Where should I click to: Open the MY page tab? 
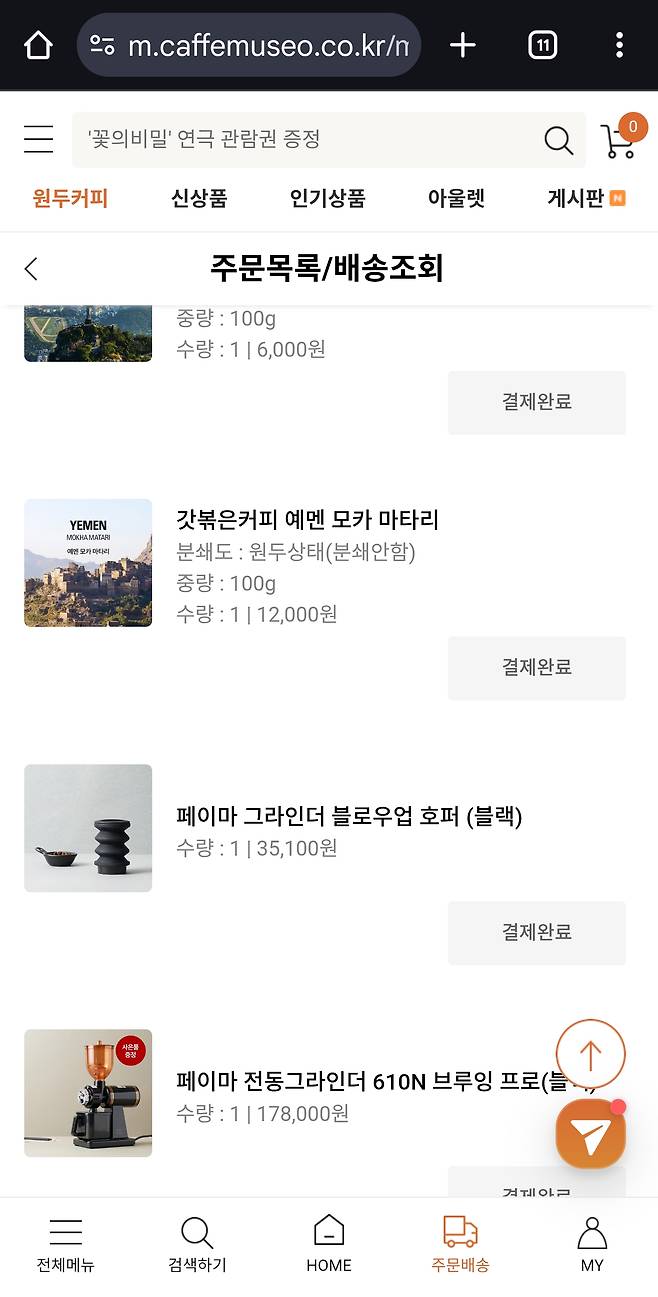click(x=592, y=1245)
